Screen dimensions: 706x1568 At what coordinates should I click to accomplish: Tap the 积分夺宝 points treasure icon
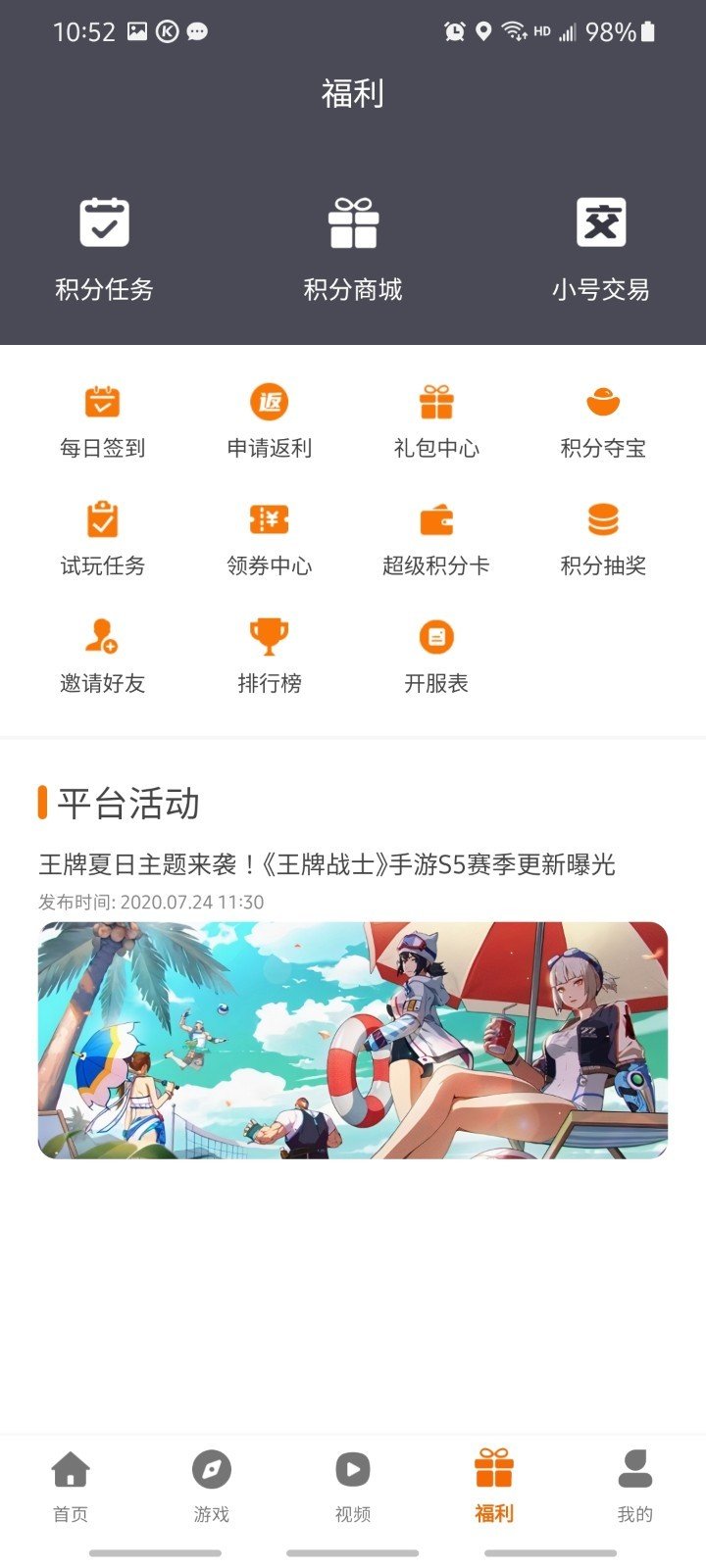pos(604,418)
